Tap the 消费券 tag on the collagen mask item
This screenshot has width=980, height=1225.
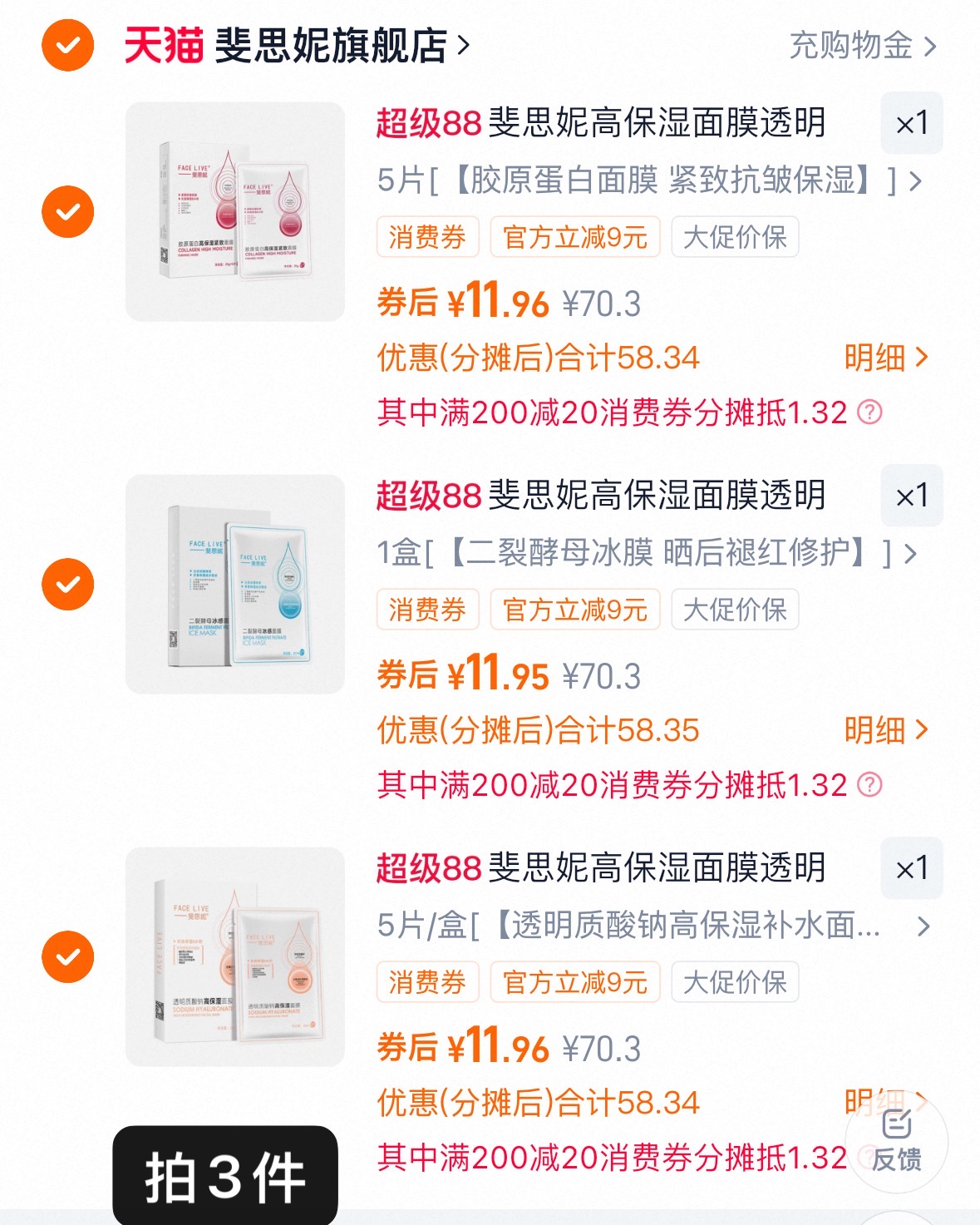428,237
